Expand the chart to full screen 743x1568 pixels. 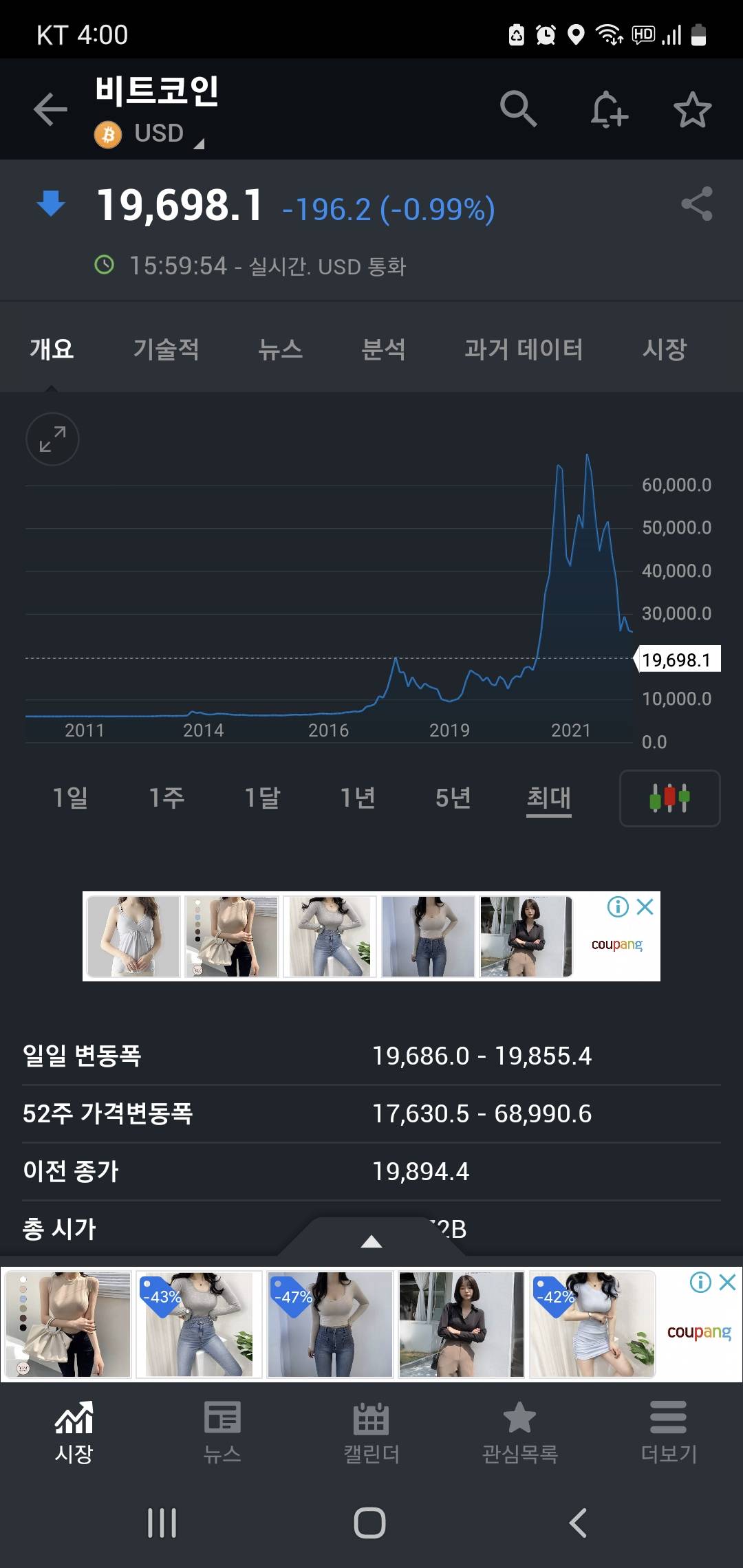point(52,439)
